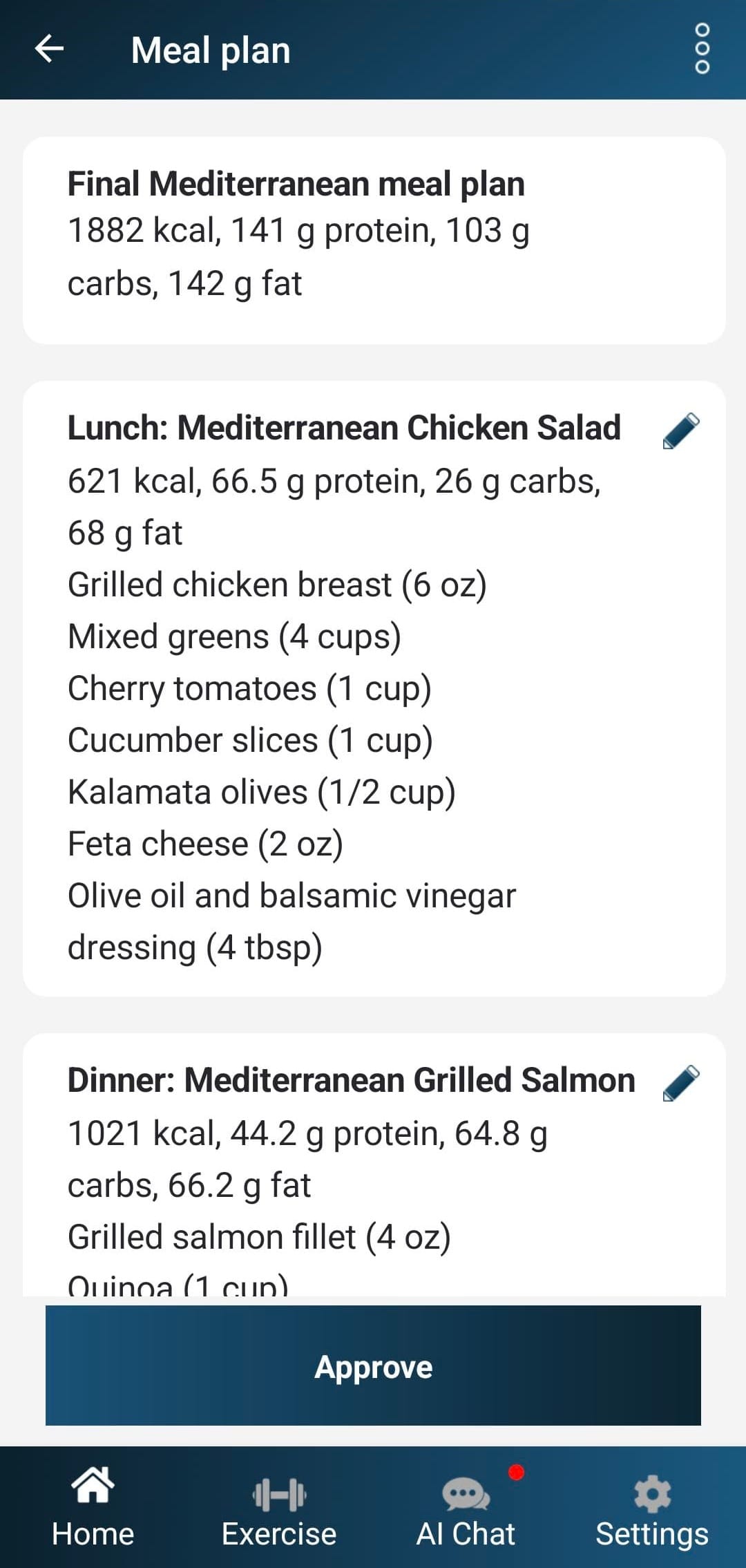Screen dimensions: 746x1568
Task: Go back from the Meal plan screen
Action: tap(49, 49)
